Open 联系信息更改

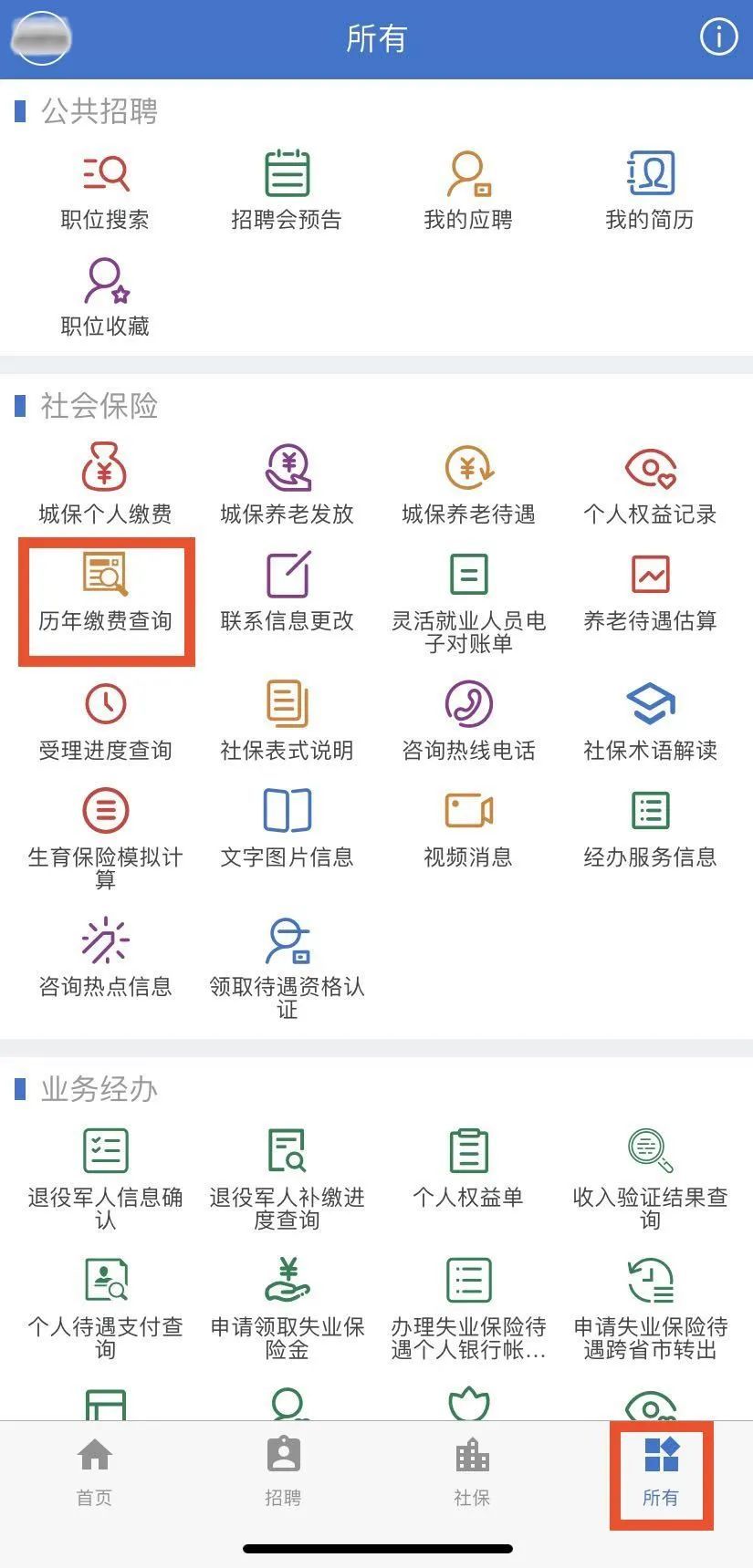tap(287, 591)
